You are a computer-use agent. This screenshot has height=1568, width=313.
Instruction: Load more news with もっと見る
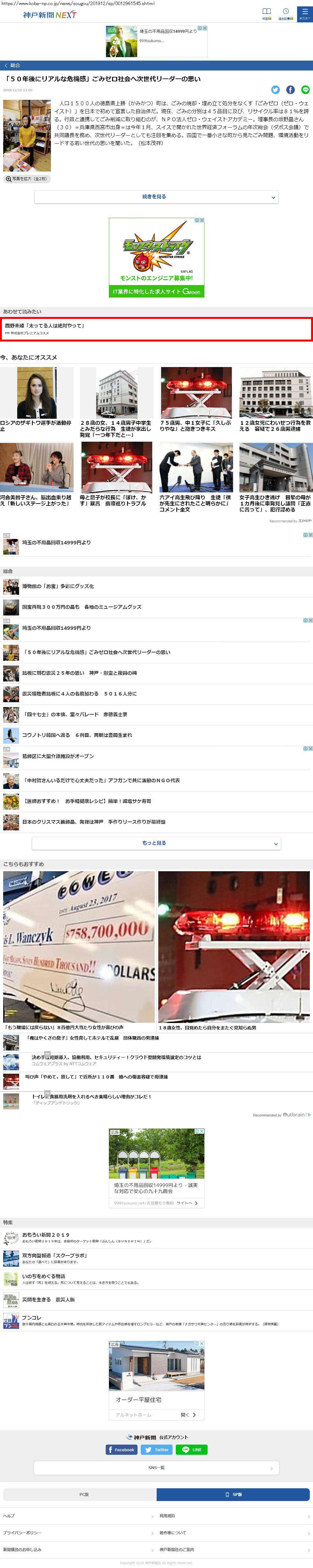156,843
